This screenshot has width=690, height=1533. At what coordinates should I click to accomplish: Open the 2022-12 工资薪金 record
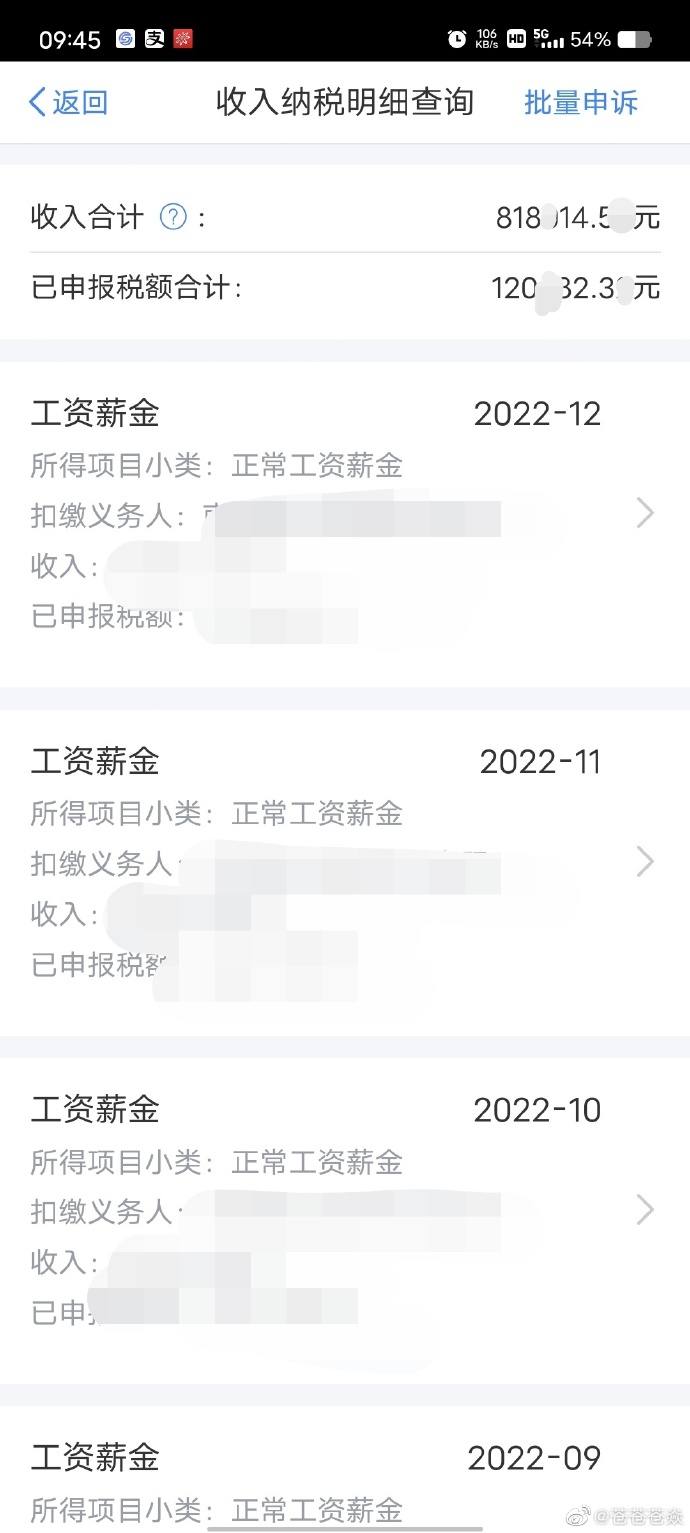point(345,514)
